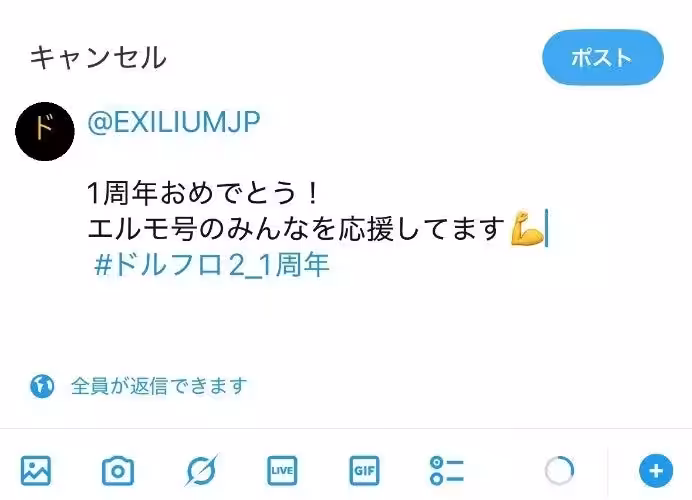Viewport: 692px width, 500px height.
Task: Tap the #ドルフロ2_1周年 hashtag text
Action: pyautogui.click(x=212, y=266)
